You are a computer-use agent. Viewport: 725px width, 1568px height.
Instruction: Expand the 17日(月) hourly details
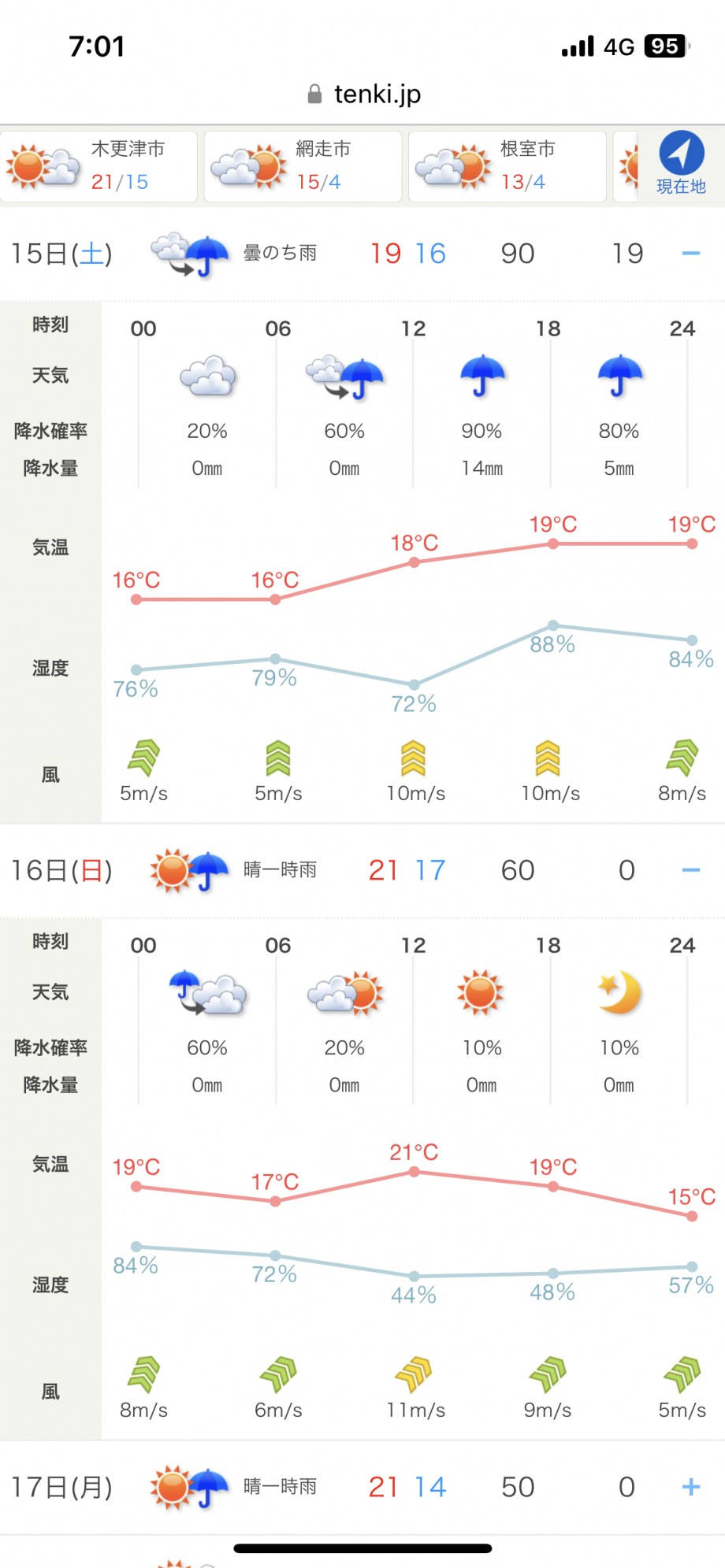[x=690, y=1487]
